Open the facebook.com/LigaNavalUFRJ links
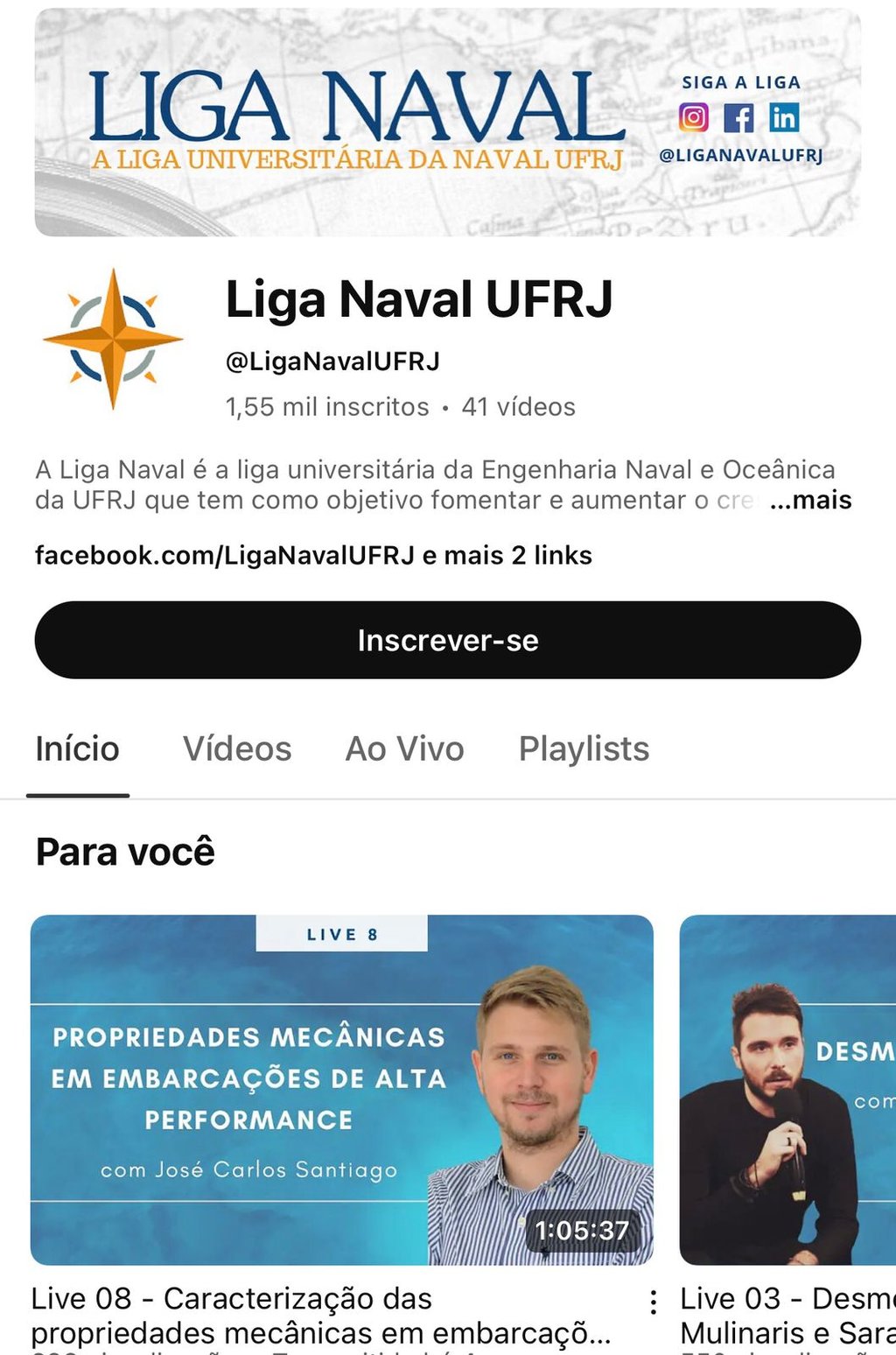This screenshot has width=896, height=1355. coord(313,556)
